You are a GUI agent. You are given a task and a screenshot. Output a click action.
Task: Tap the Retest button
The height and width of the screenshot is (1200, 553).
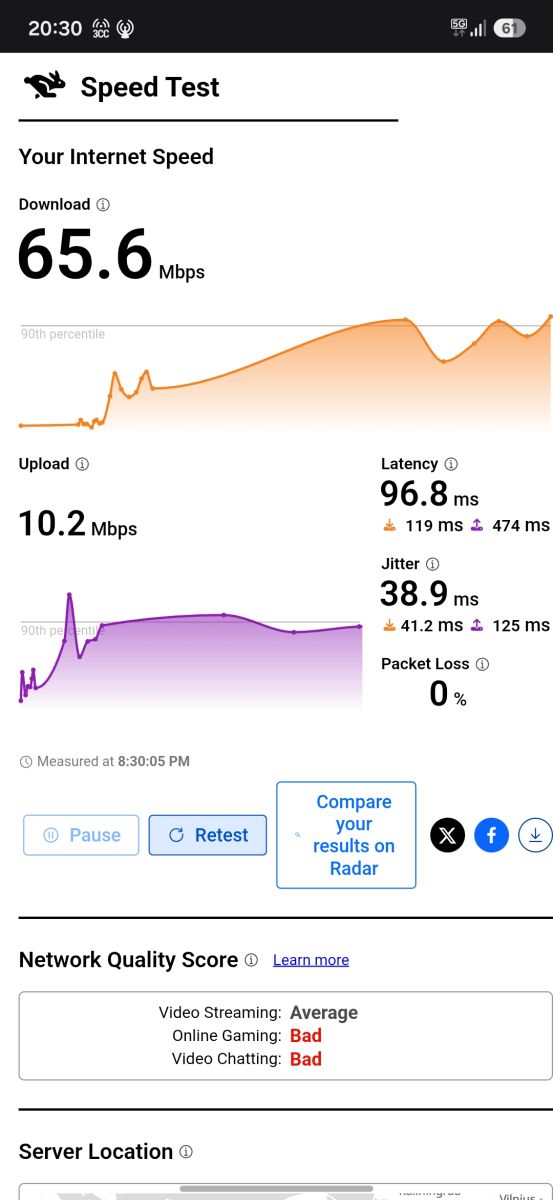[x=208, y=835]
